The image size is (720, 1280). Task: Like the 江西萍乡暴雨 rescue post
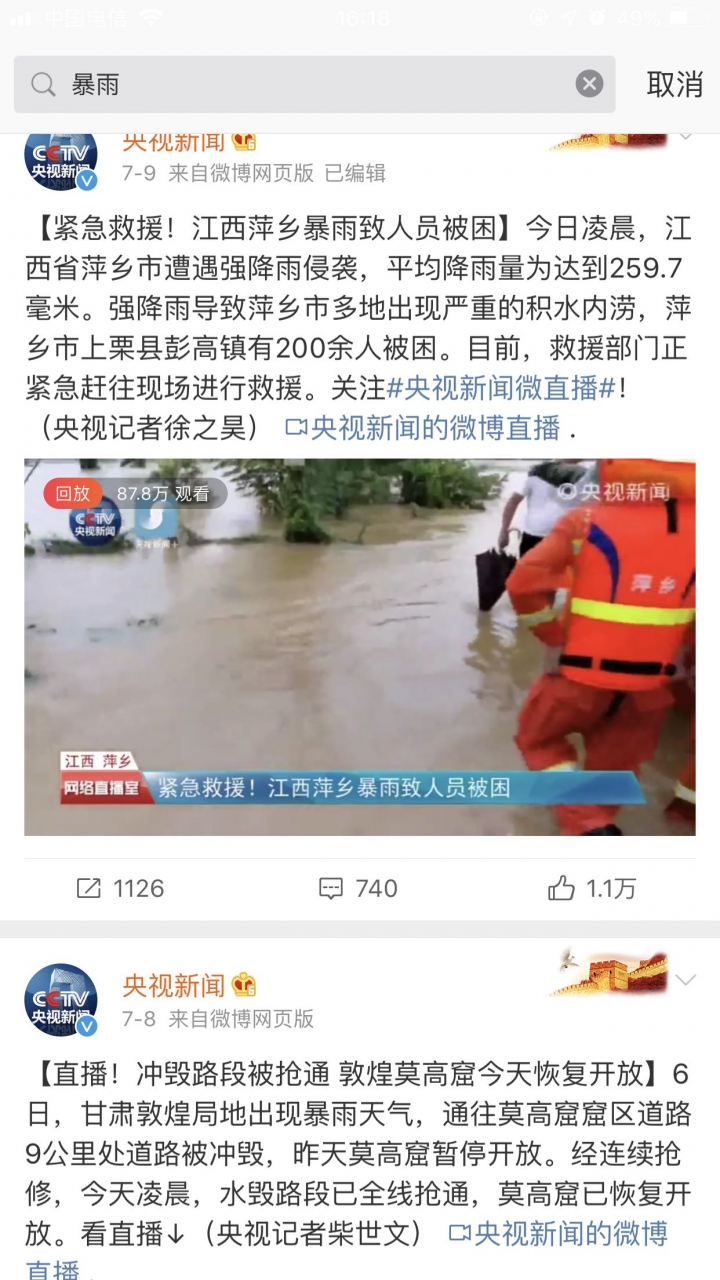point(590,888)
